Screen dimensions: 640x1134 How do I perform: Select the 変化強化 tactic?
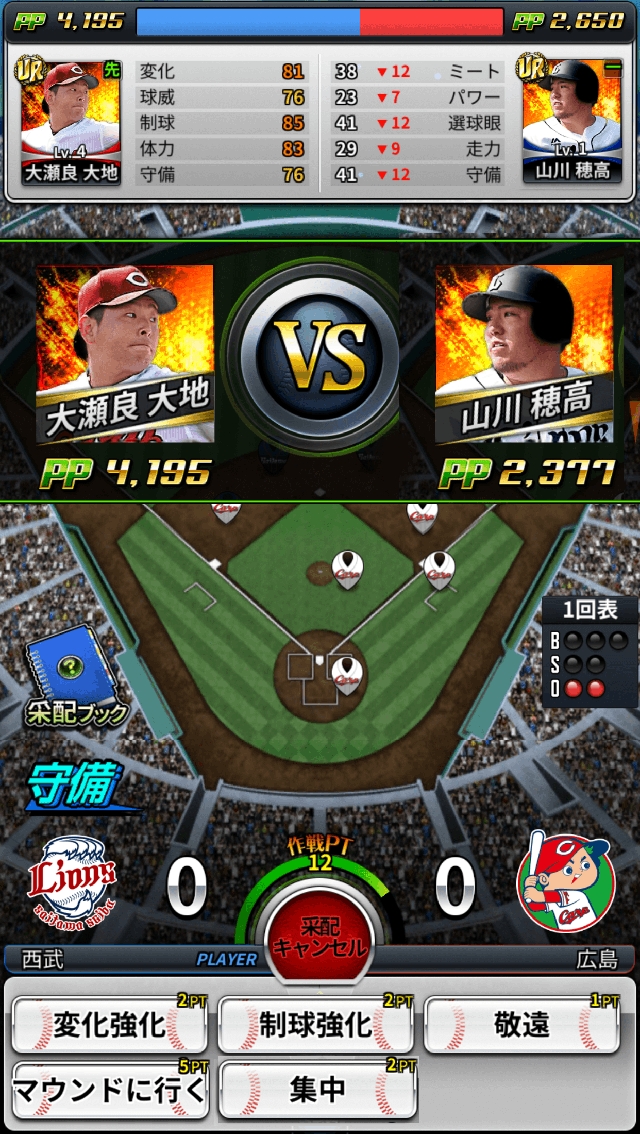[110, 1024]
